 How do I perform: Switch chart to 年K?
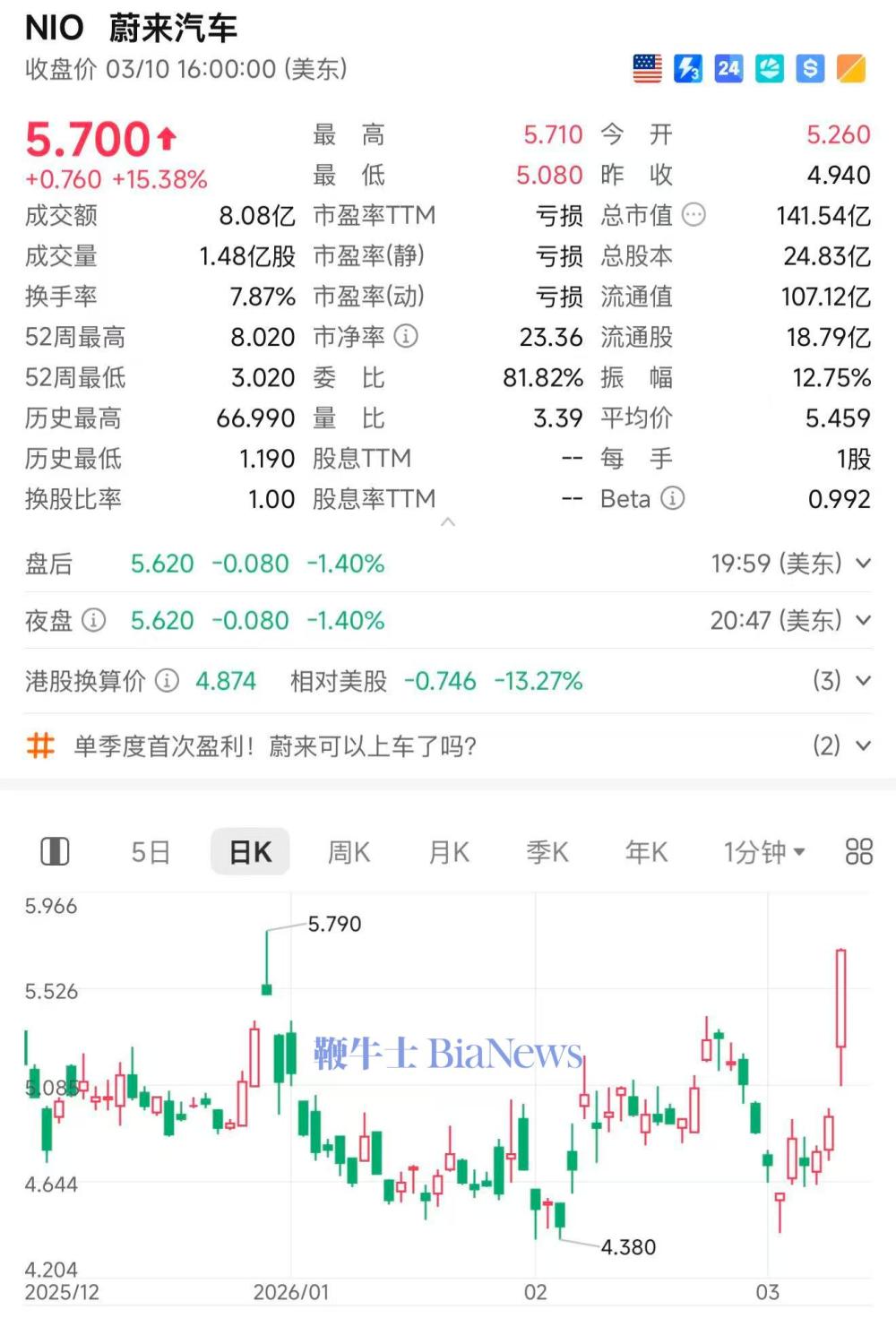pyautogui.click(x=646, y=851)
